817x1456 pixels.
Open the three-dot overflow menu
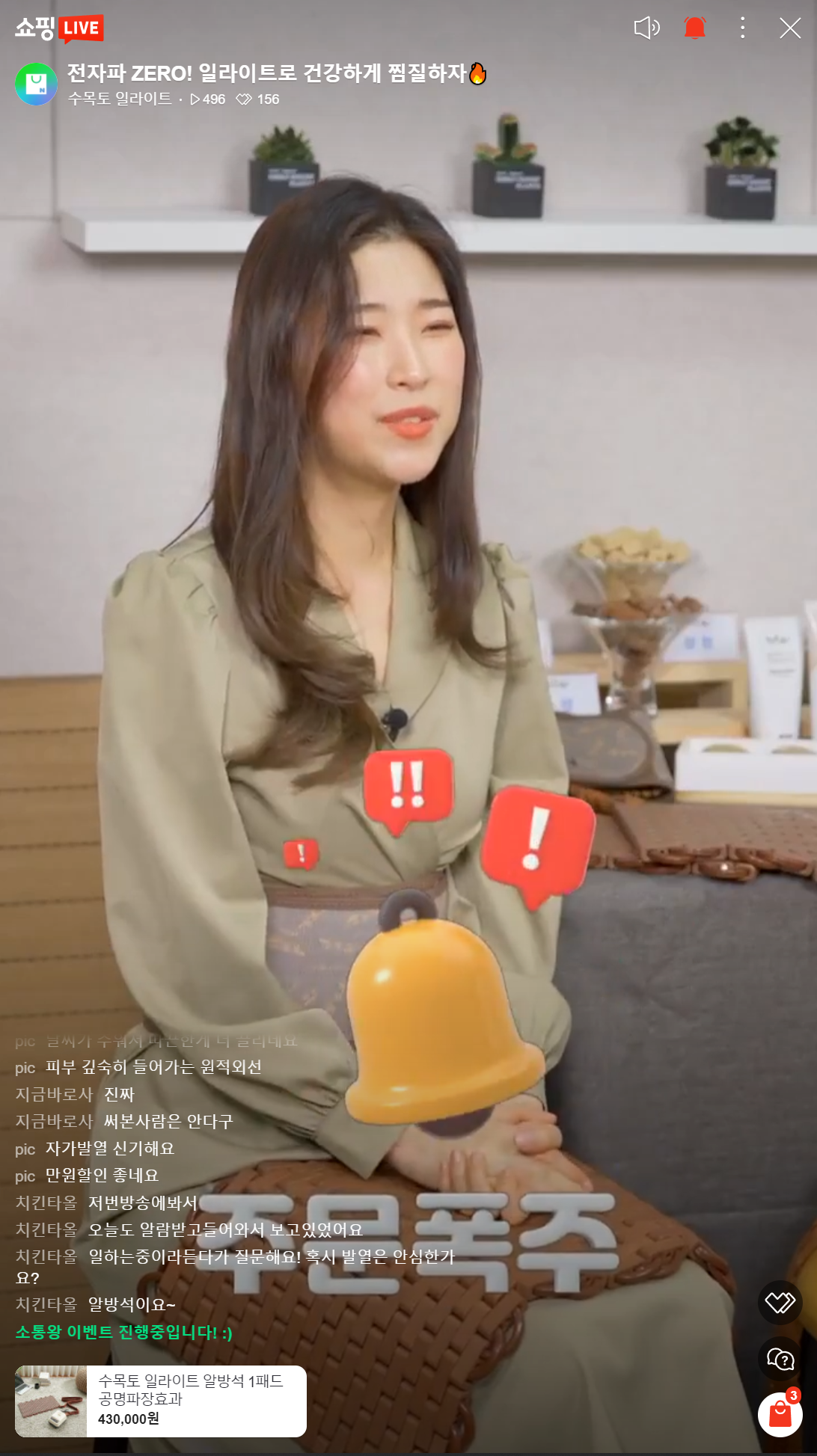pyautogui.click(x=742, y=28)
